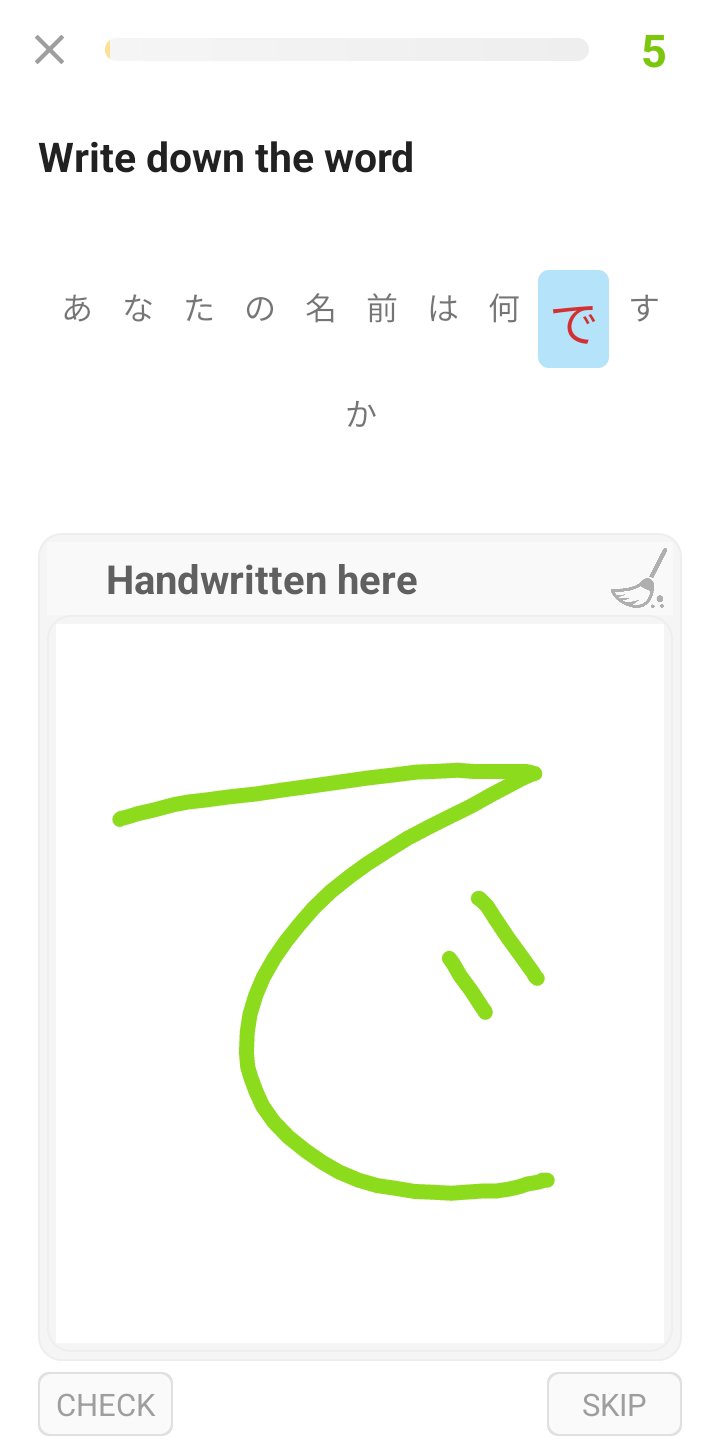Tap the CHECK button
Screen dimensions: 720x1451
(x=106, y=1404)
